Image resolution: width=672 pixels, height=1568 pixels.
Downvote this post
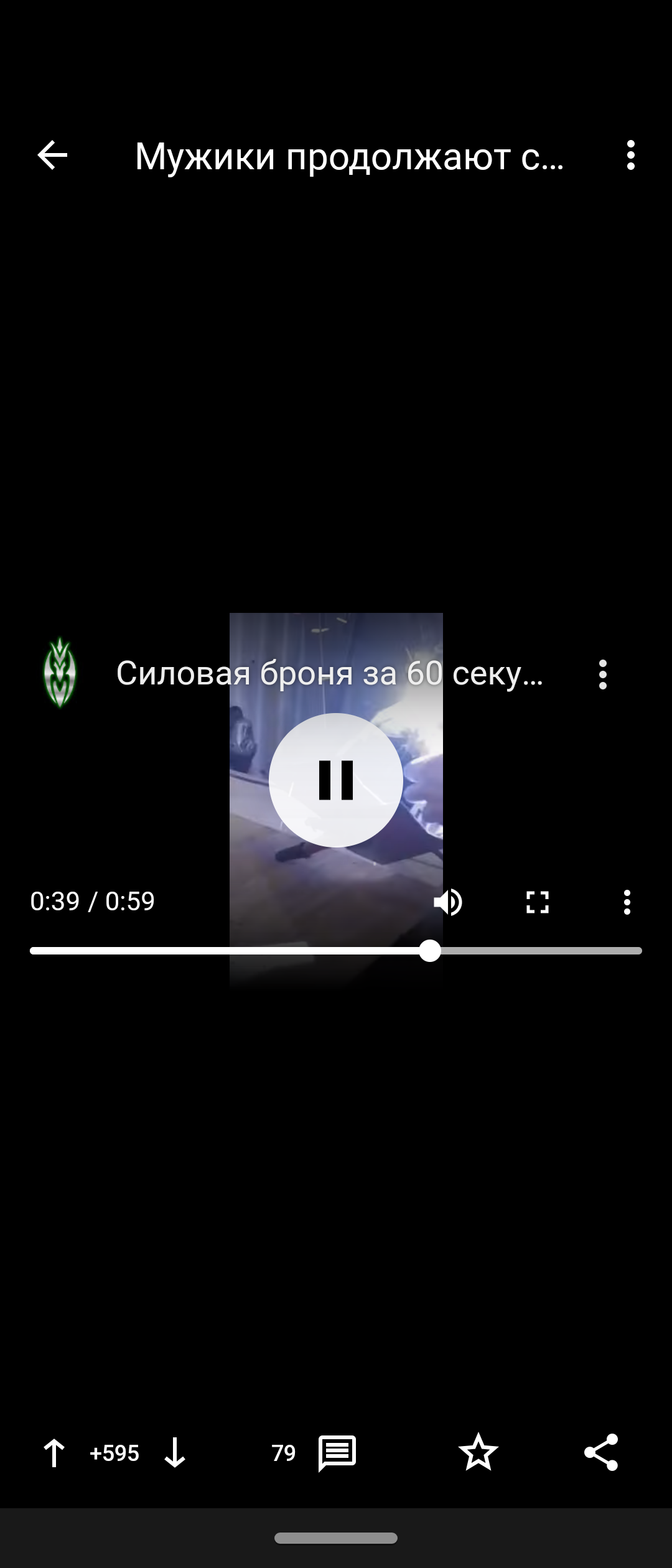[x=175, y=1453]
